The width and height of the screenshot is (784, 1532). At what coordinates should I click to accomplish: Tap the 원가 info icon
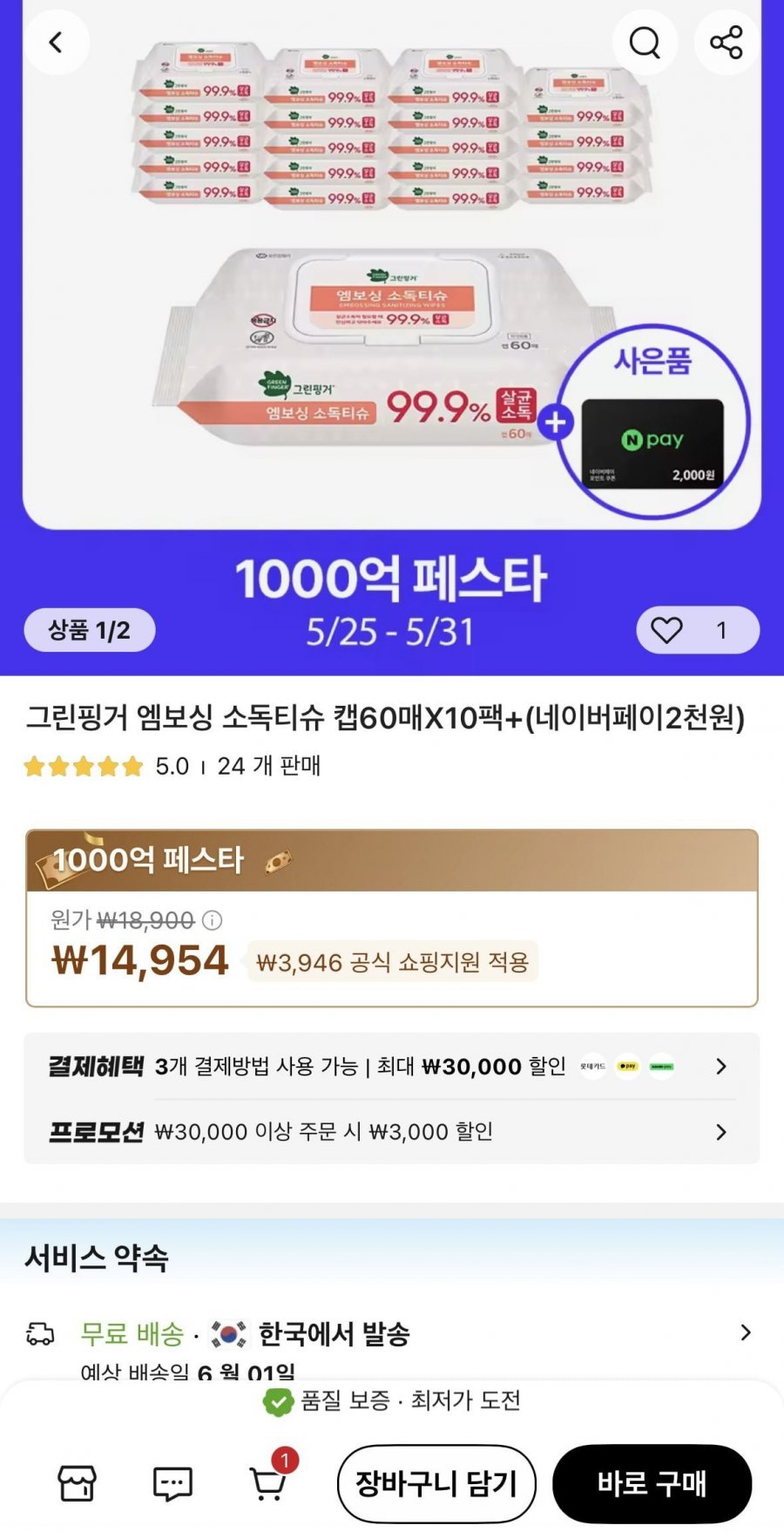(x=212, y=920)
